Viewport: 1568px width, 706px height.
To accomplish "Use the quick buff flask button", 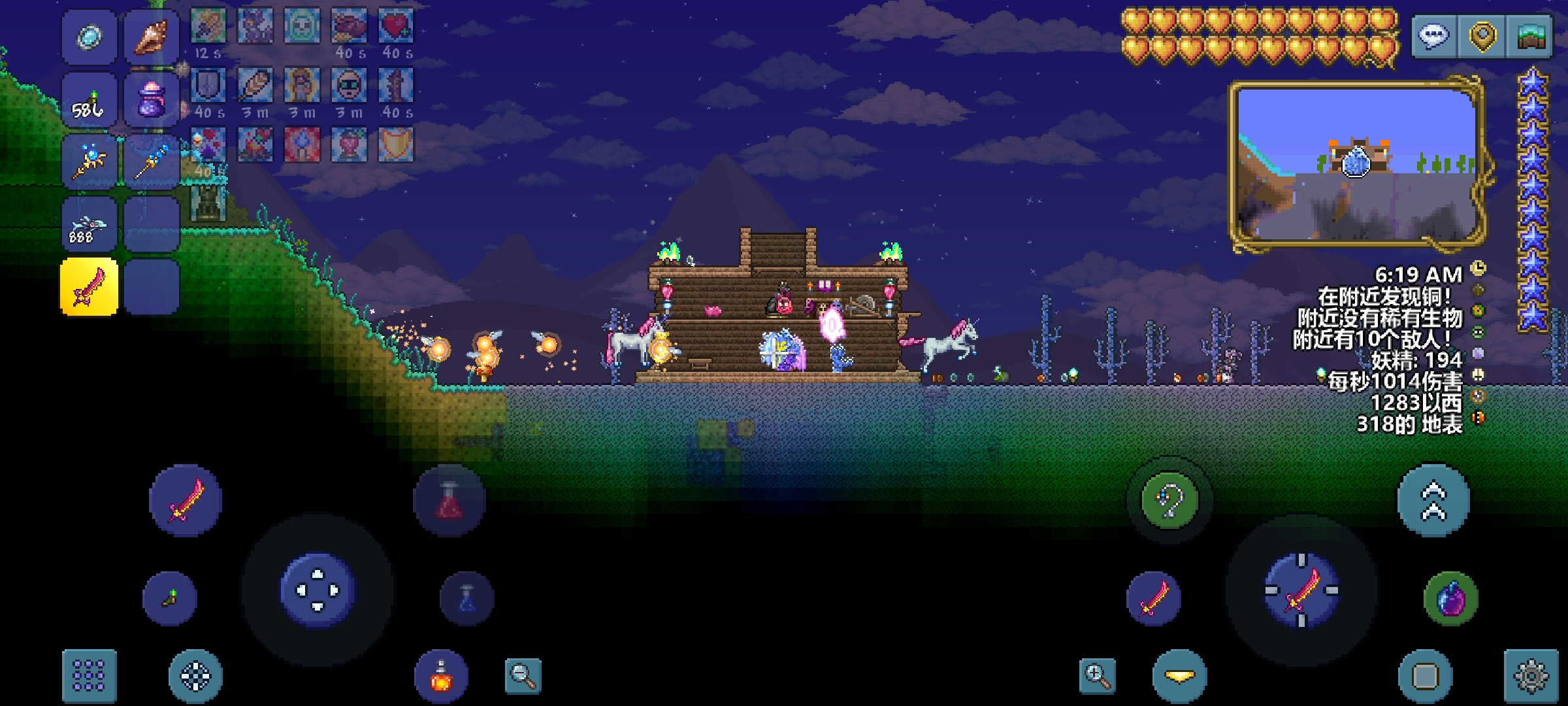I will click(x=441, y=675).
